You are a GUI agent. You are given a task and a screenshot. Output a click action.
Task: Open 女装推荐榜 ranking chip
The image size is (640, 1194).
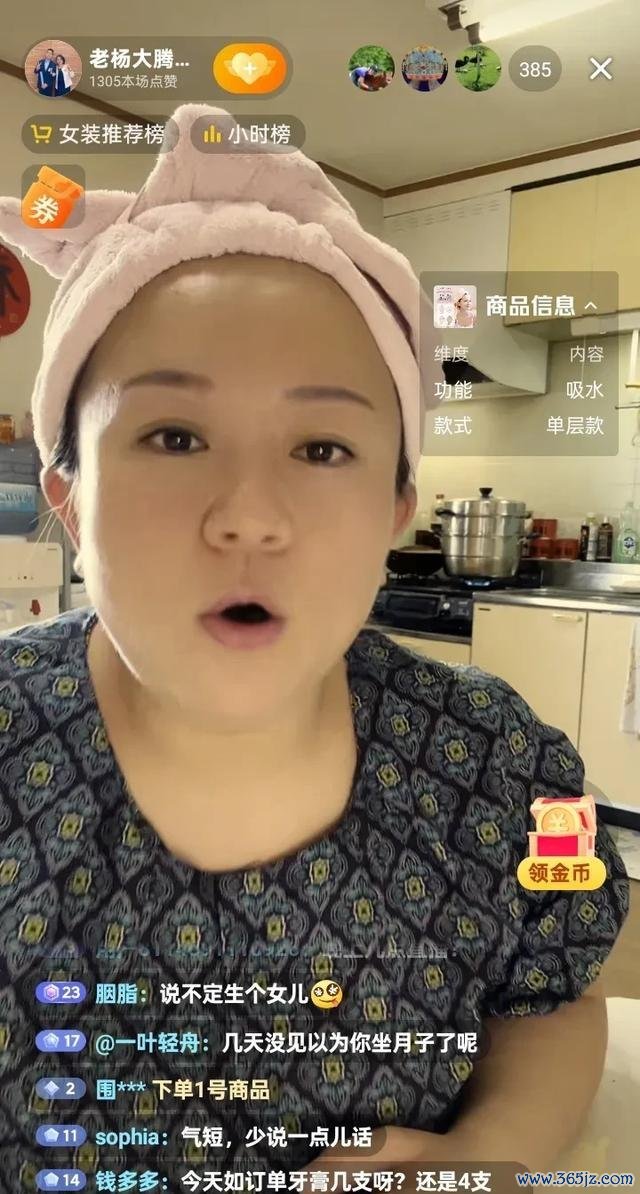98,134
